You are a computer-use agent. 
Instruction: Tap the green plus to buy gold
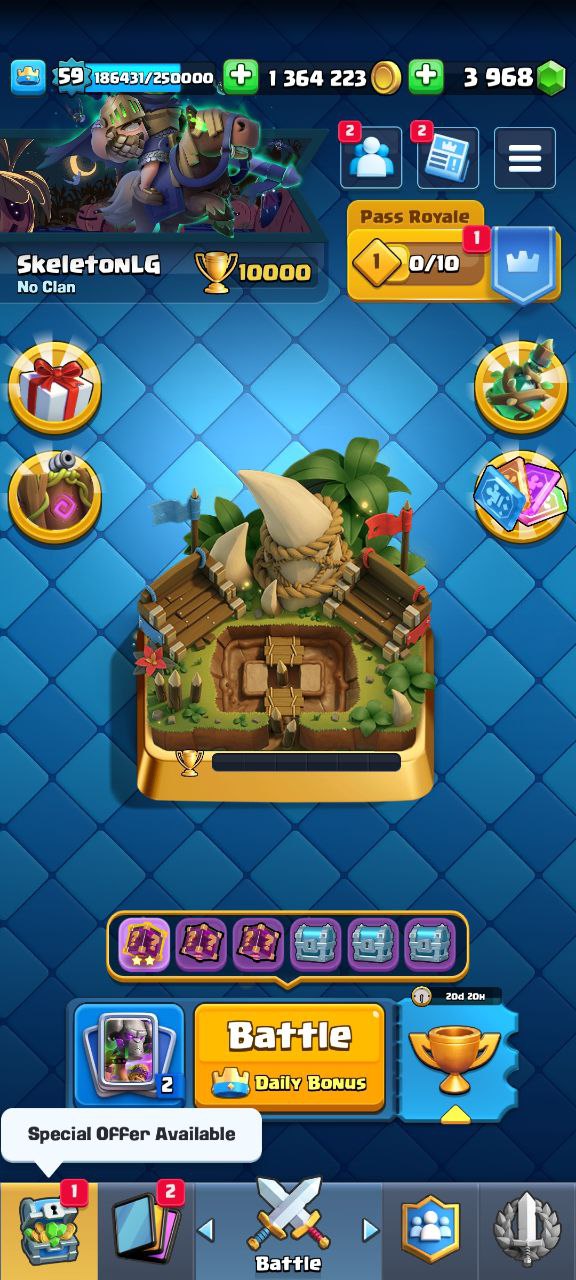coord(240,77)
